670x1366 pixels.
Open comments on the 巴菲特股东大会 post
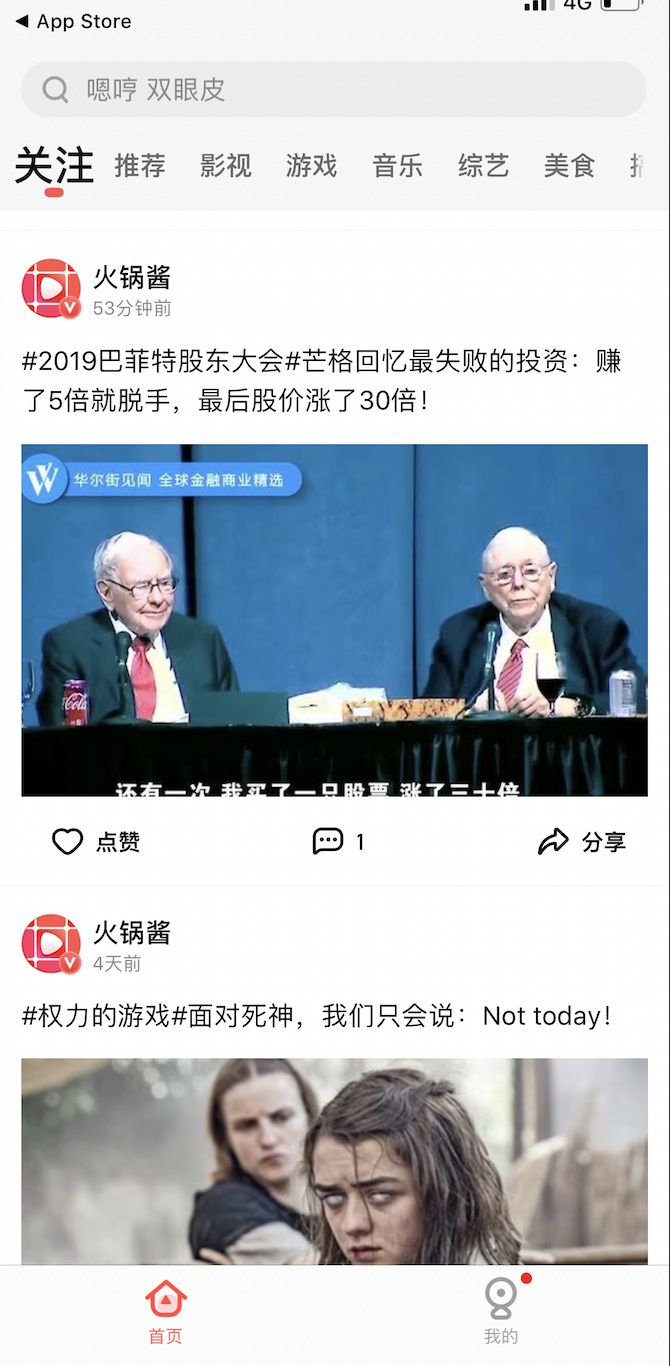pos(338,842)
